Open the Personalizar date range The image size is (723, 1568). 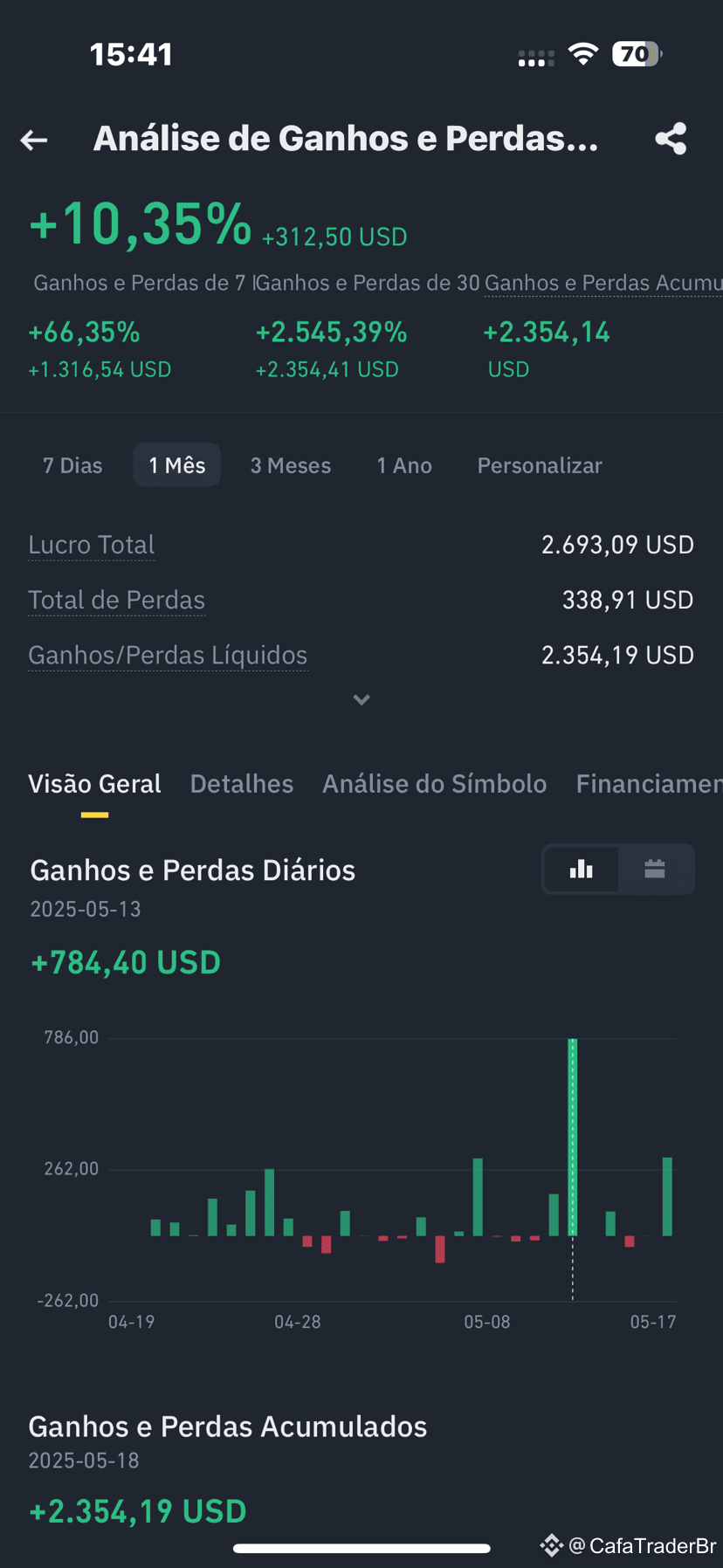click(540, 465)
